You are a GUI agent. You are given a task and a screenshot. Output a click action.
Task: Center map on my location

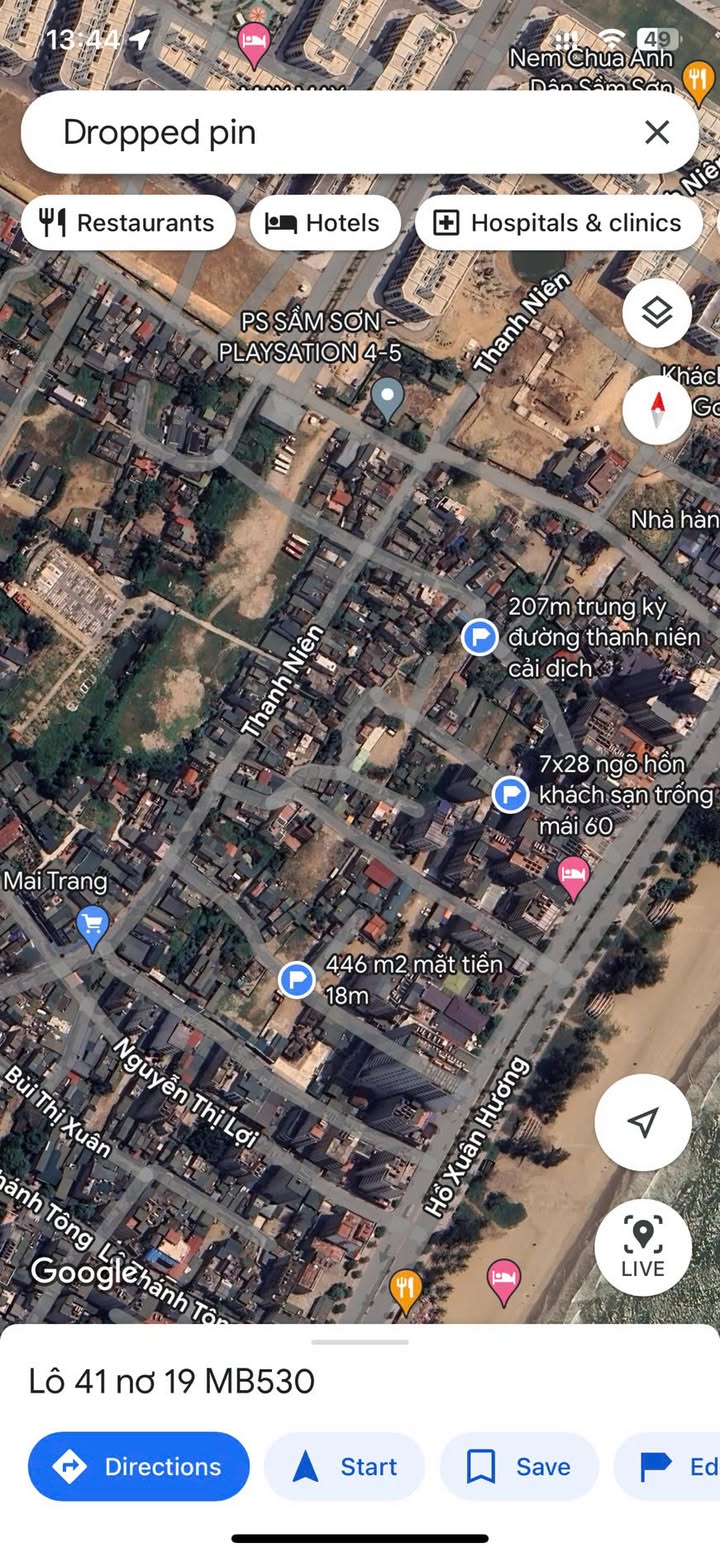pyautogui.click(x=643, y=1122)
